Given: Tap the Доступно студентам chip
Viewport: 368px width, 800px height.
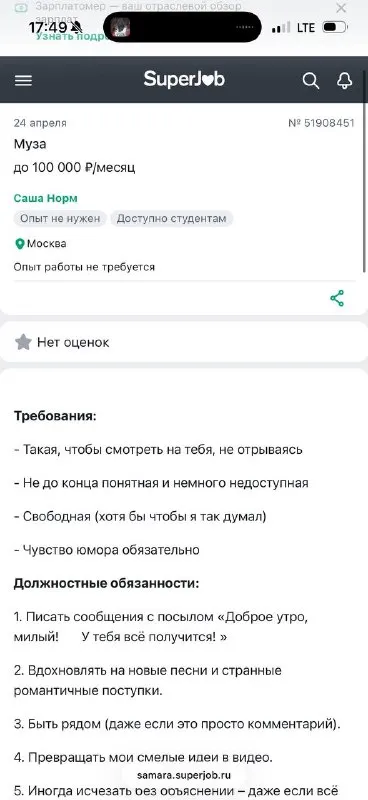Looking at the screenshot, I should pyautogui.click(x=171, y=218).
